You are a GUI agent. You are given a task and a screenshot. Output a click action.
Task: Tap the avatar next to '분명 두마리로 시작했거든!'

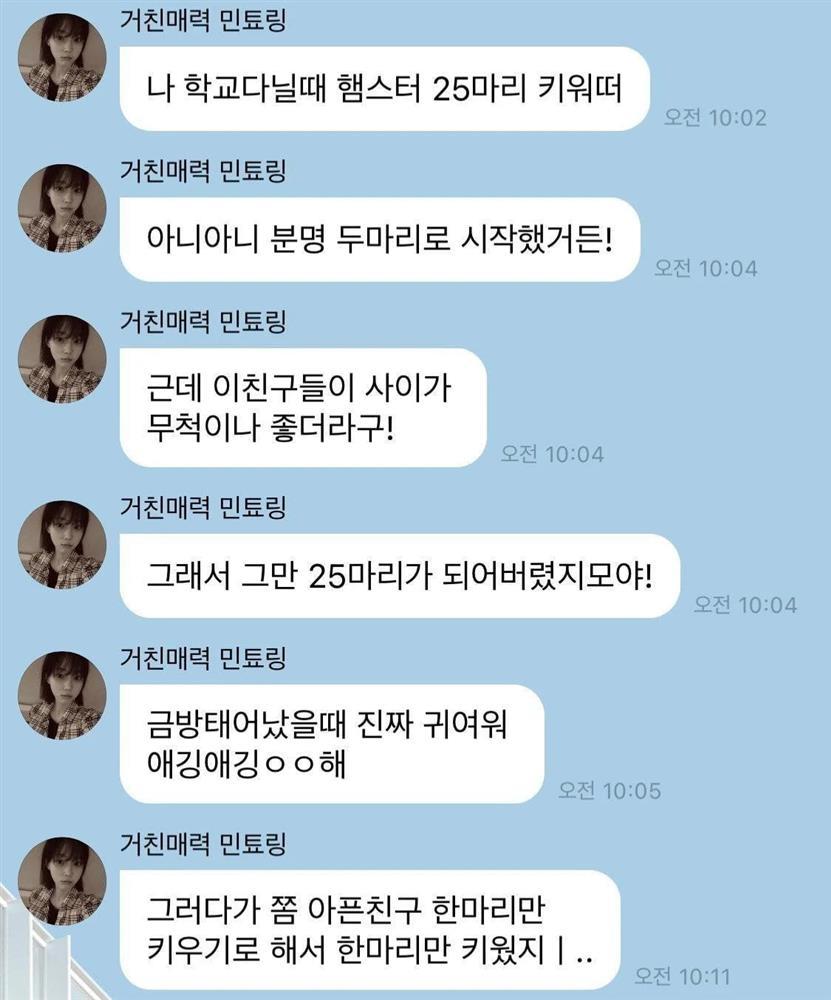[62, 208]
